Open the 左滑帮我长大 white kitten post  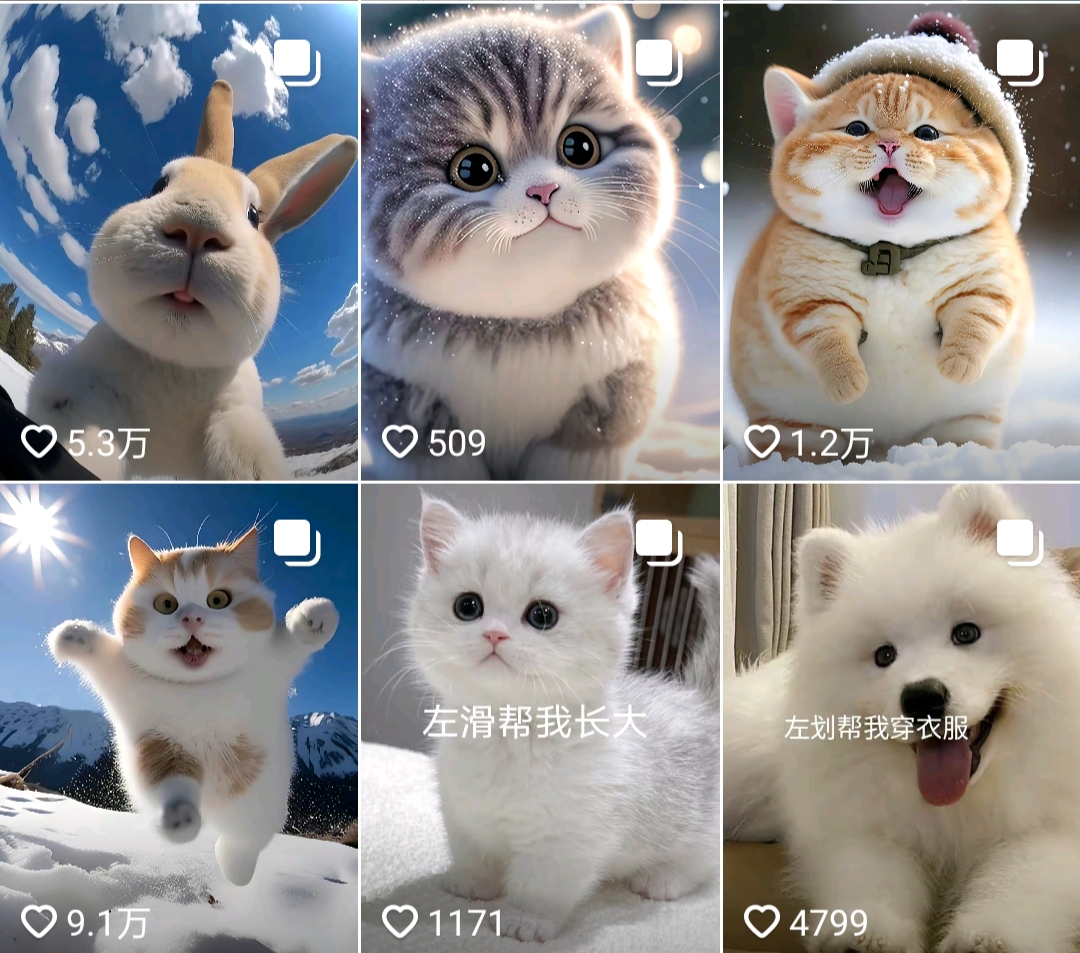(x=540, y=718)
